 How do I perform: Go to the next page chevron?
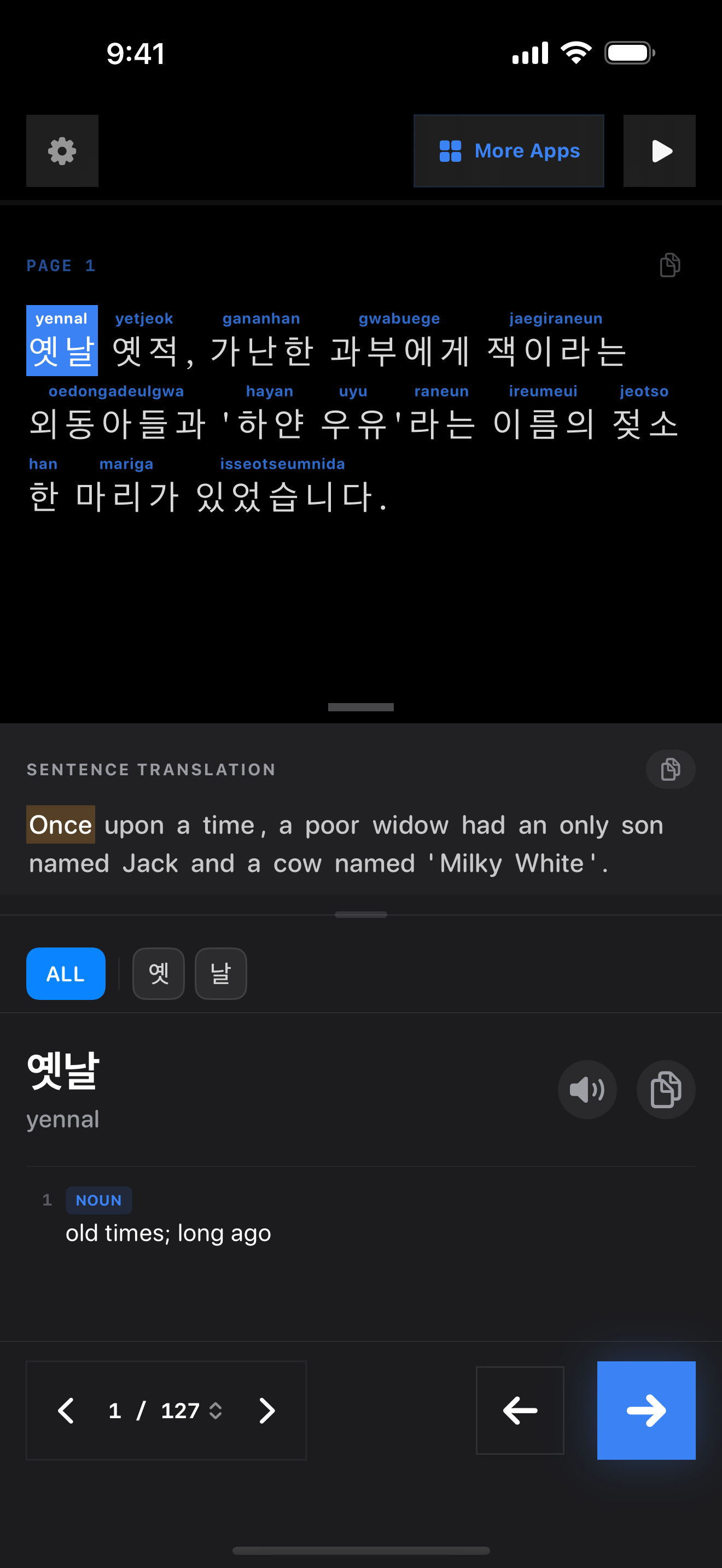[266, 1411]
